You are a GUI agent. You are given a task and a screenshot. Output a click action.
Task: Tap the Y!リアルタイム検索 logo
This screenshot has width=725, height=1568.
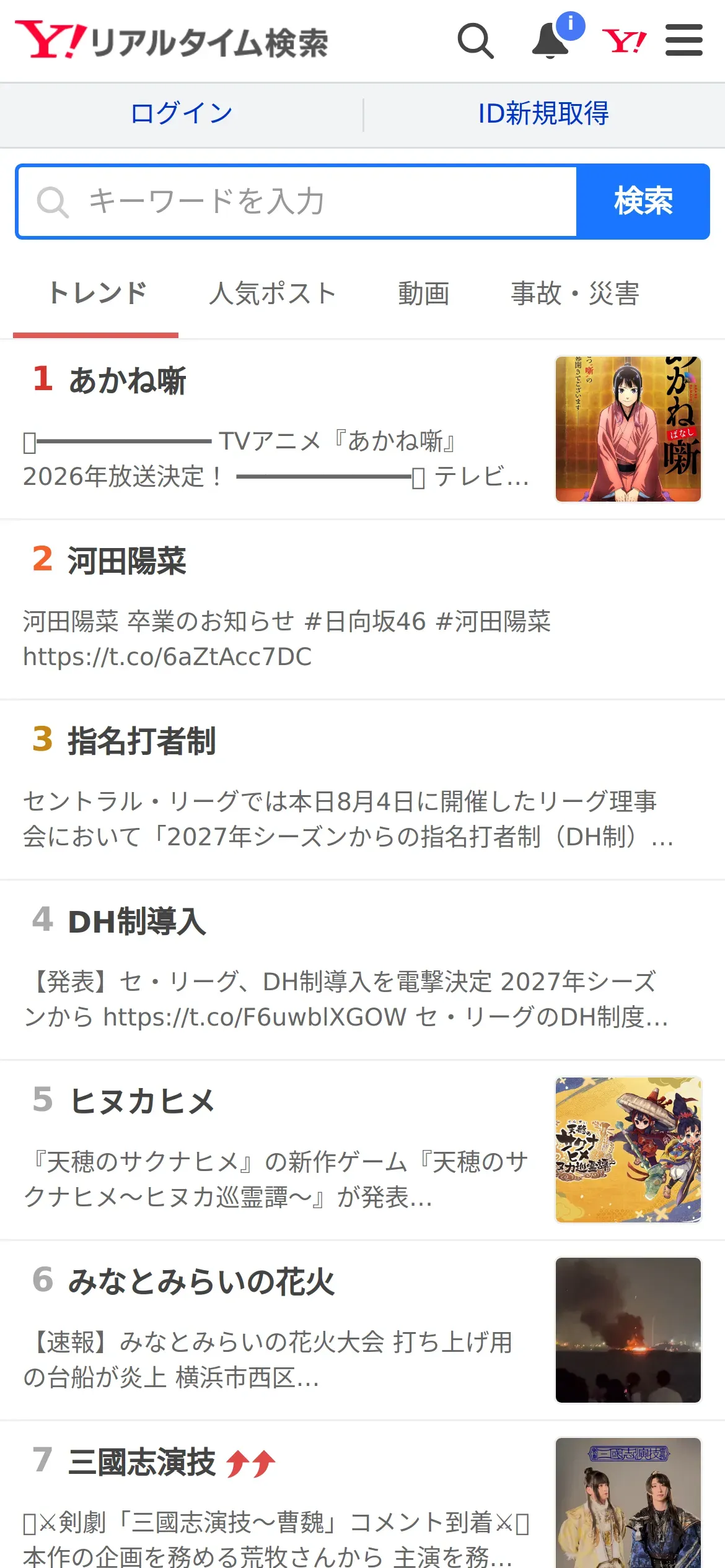(172, 41)
